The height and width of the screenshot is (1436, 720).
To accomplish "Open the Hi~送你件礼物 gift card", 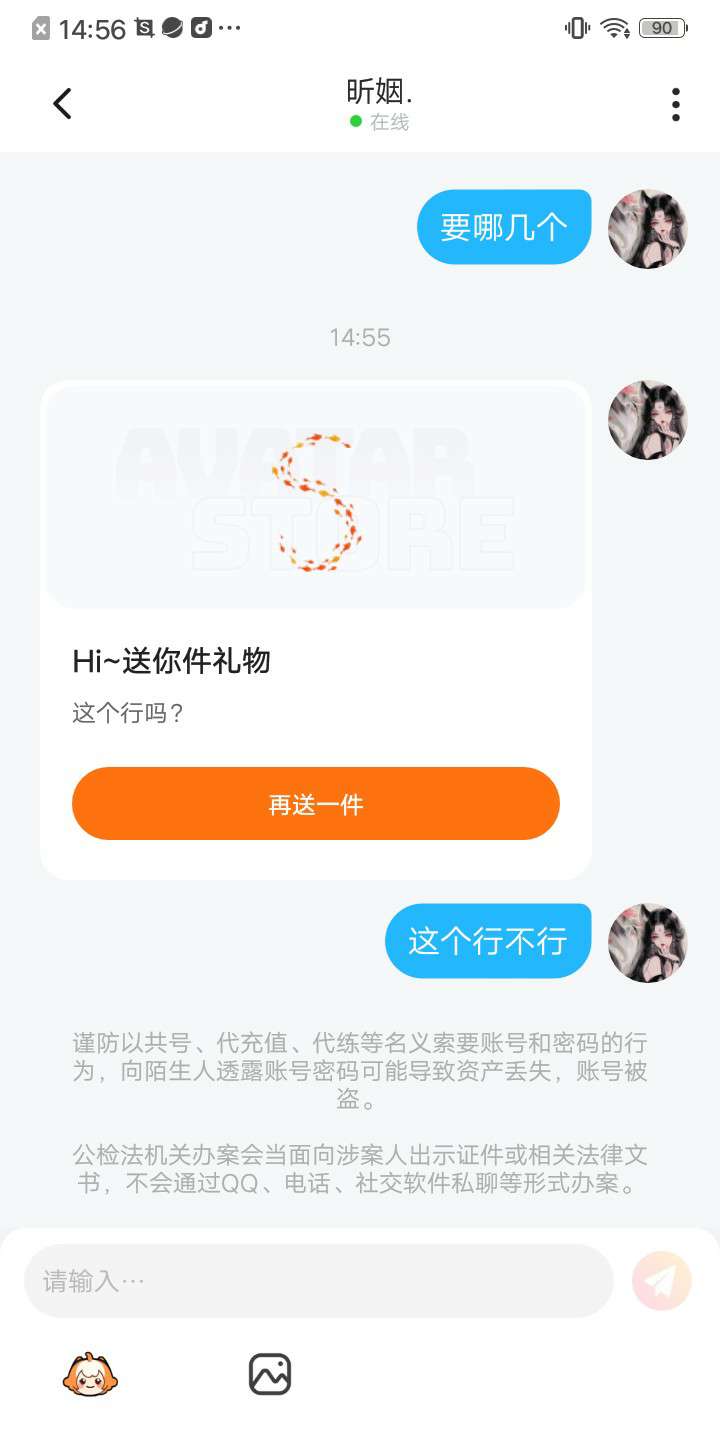I will [316, 630].
